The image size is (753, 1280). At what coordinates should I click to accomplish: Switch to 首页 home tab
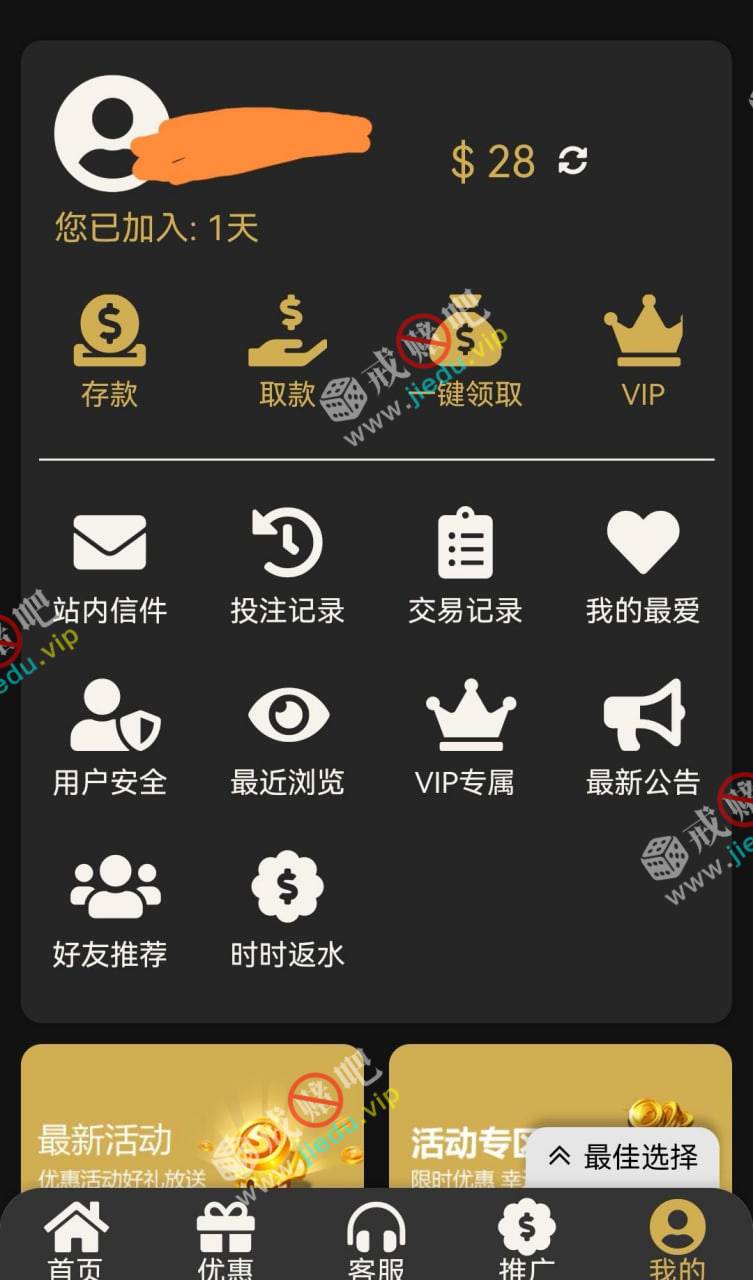point(76,1240)
